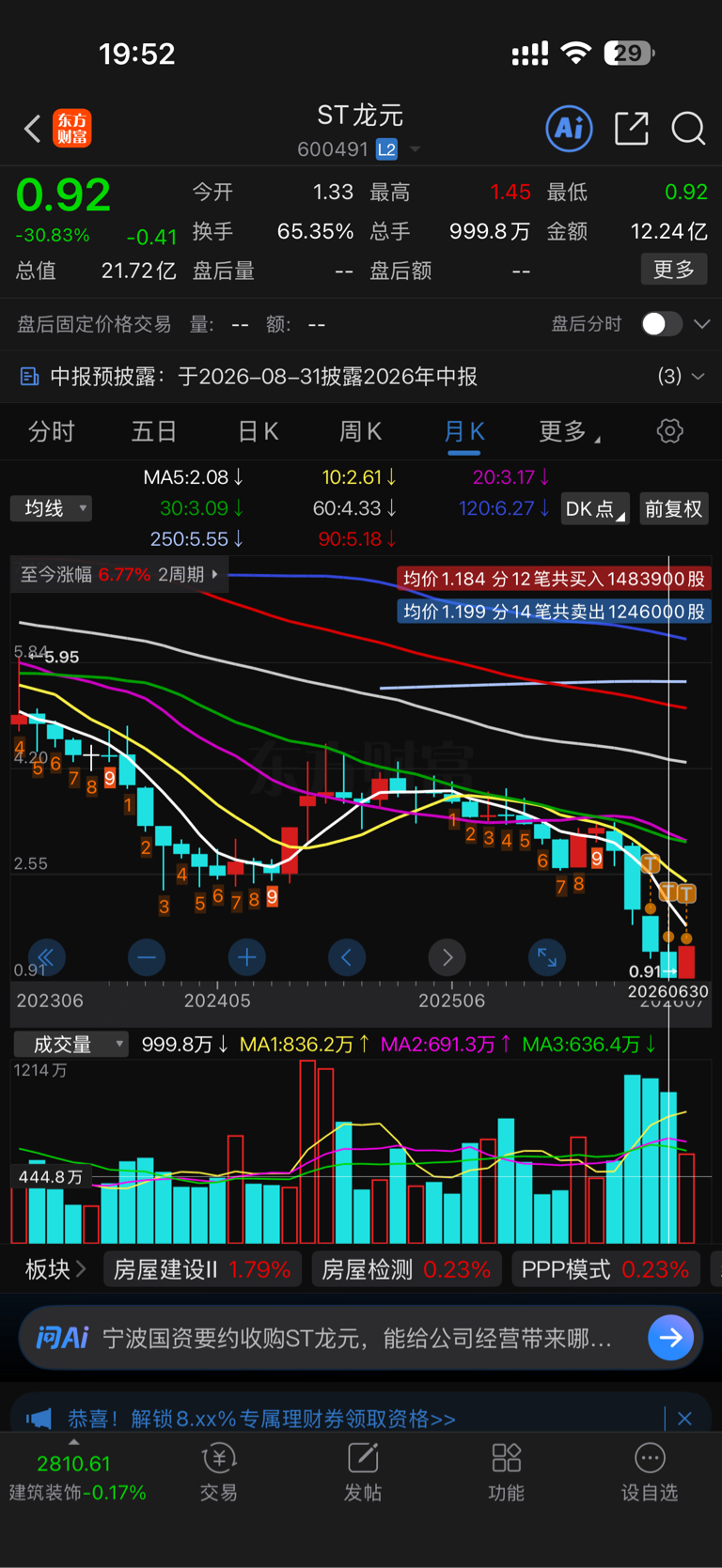Open the 均线 indicator dropdown

(x=51, y=508)
